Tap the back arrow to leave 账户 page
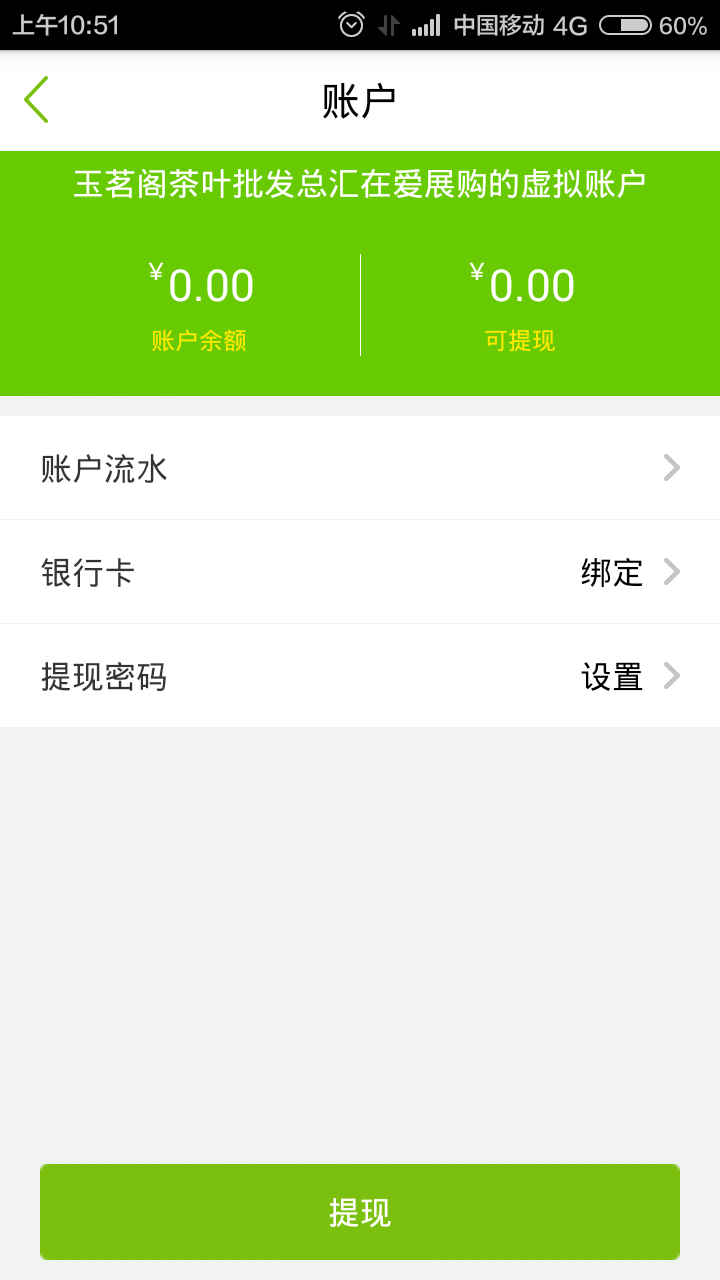The image size is (720, 1280). click(36, 99)
